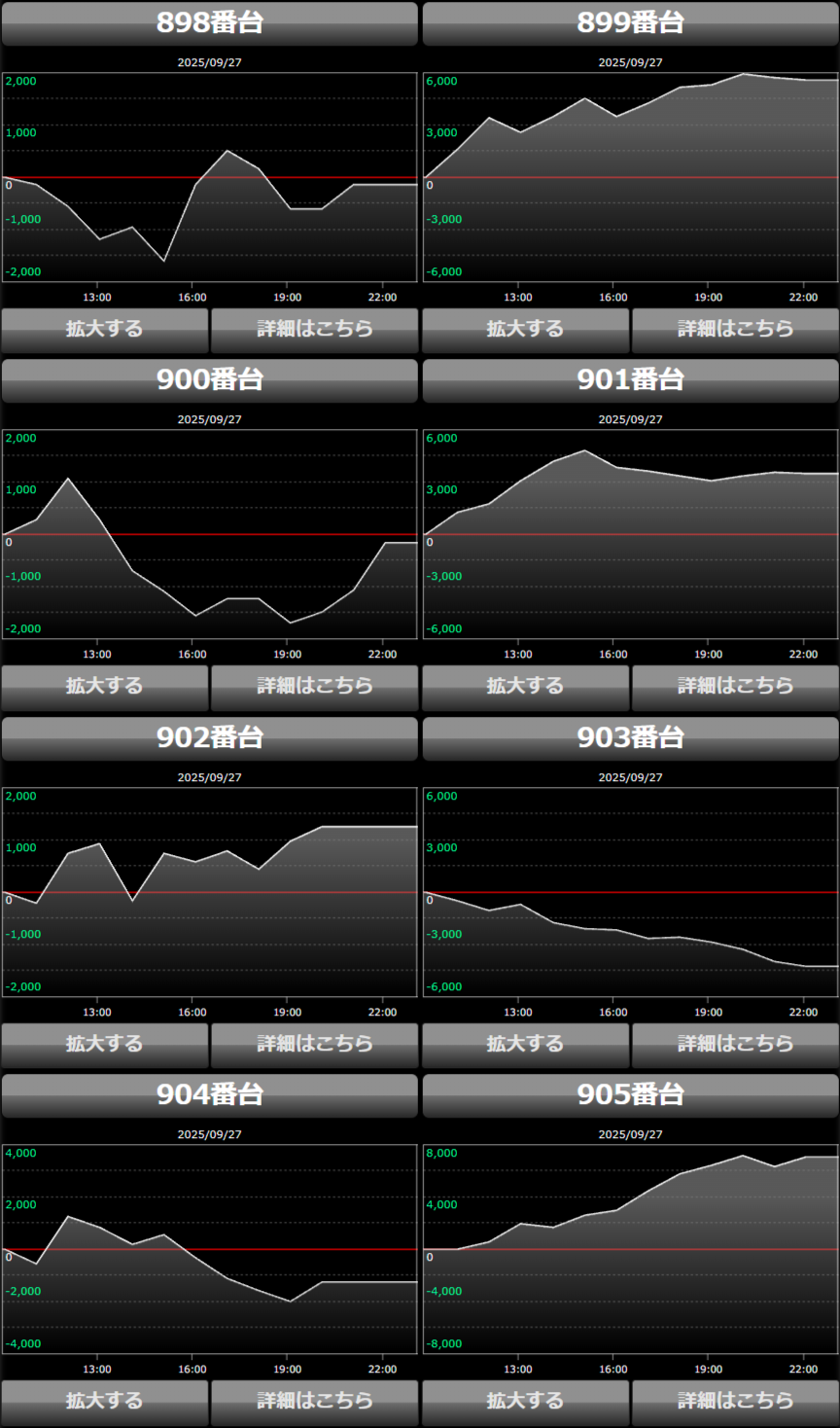See 901番台 details
The width and height of the screenshot is (840, 1428).
(x=735, y=687)
